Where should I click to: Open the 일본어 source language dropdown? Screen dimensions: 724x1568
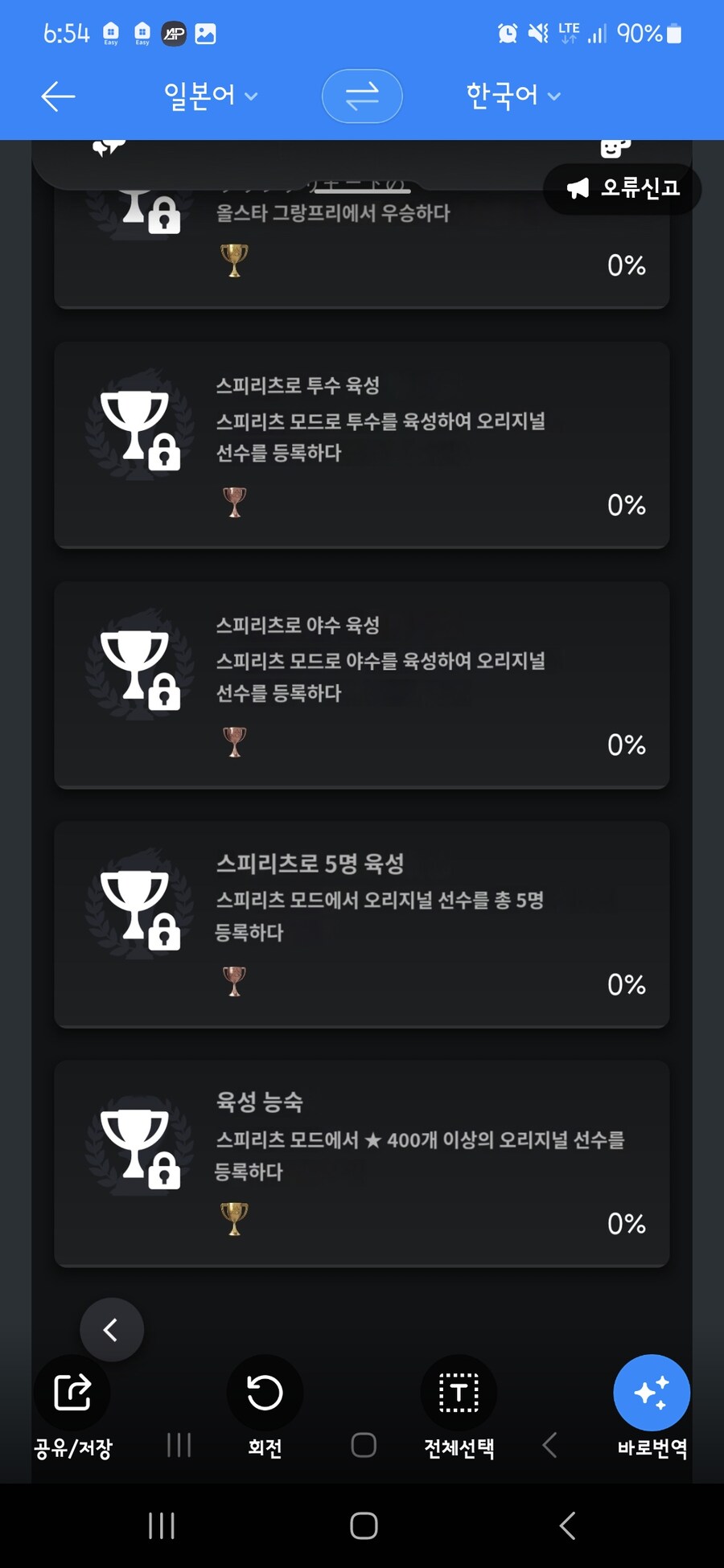click(208, 96)
